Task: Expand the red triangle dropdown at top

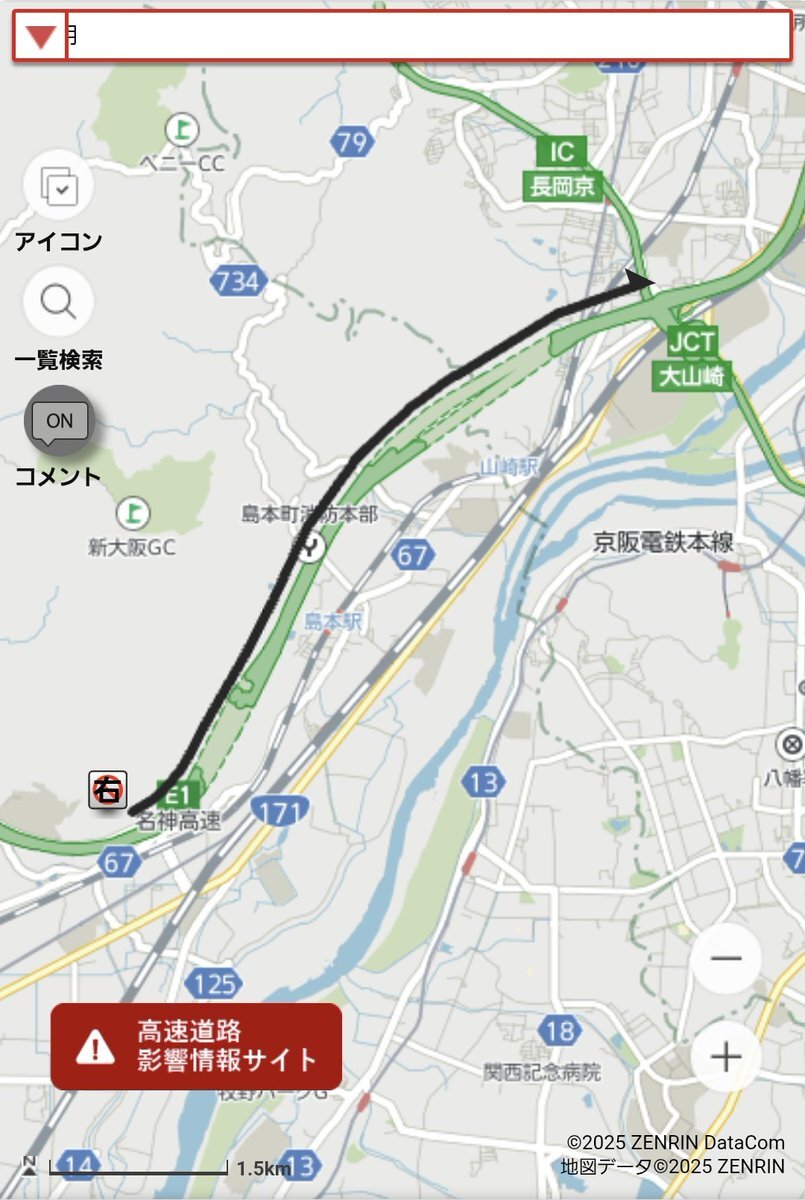Action: click(x=40, y=37)
